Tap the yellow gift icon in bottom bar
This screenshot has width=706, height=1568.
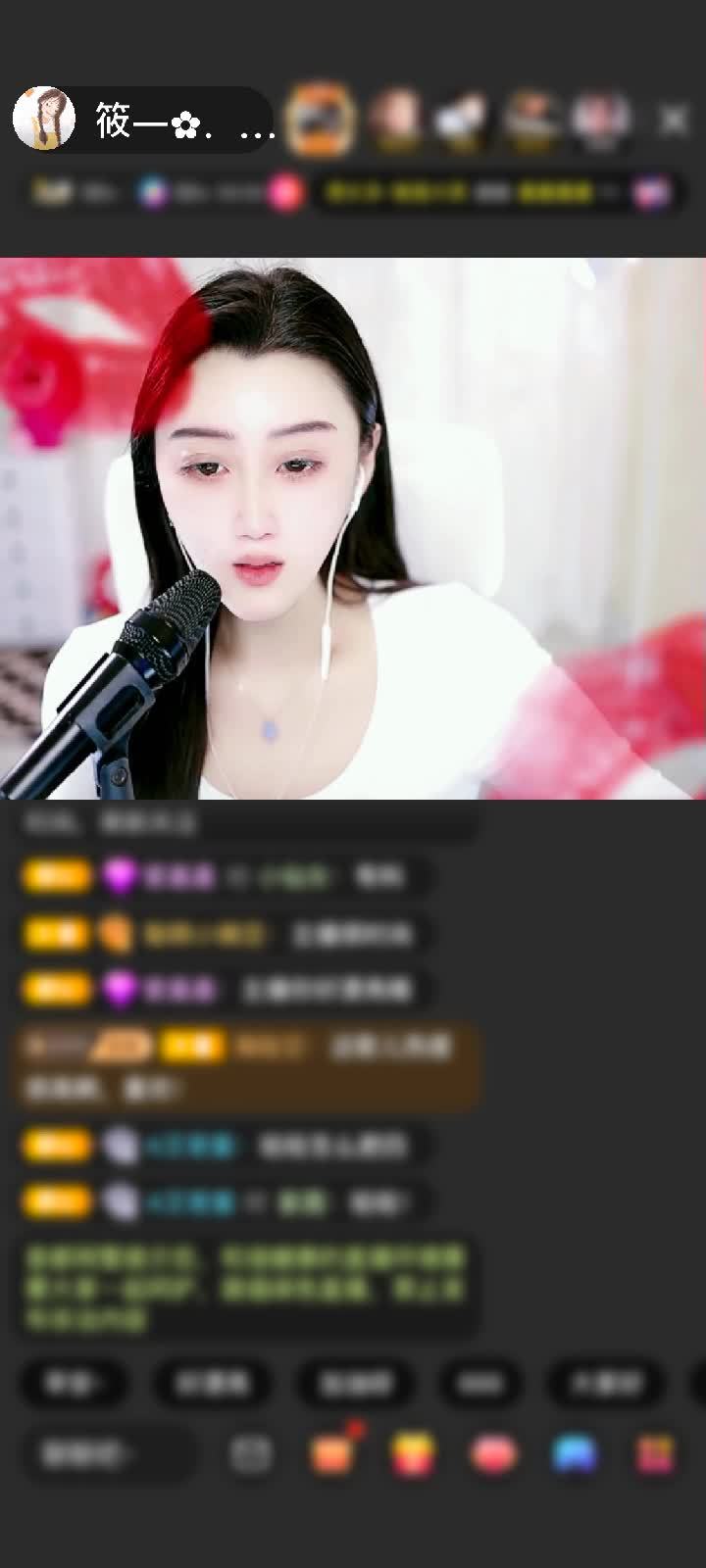pos(413,1454)
